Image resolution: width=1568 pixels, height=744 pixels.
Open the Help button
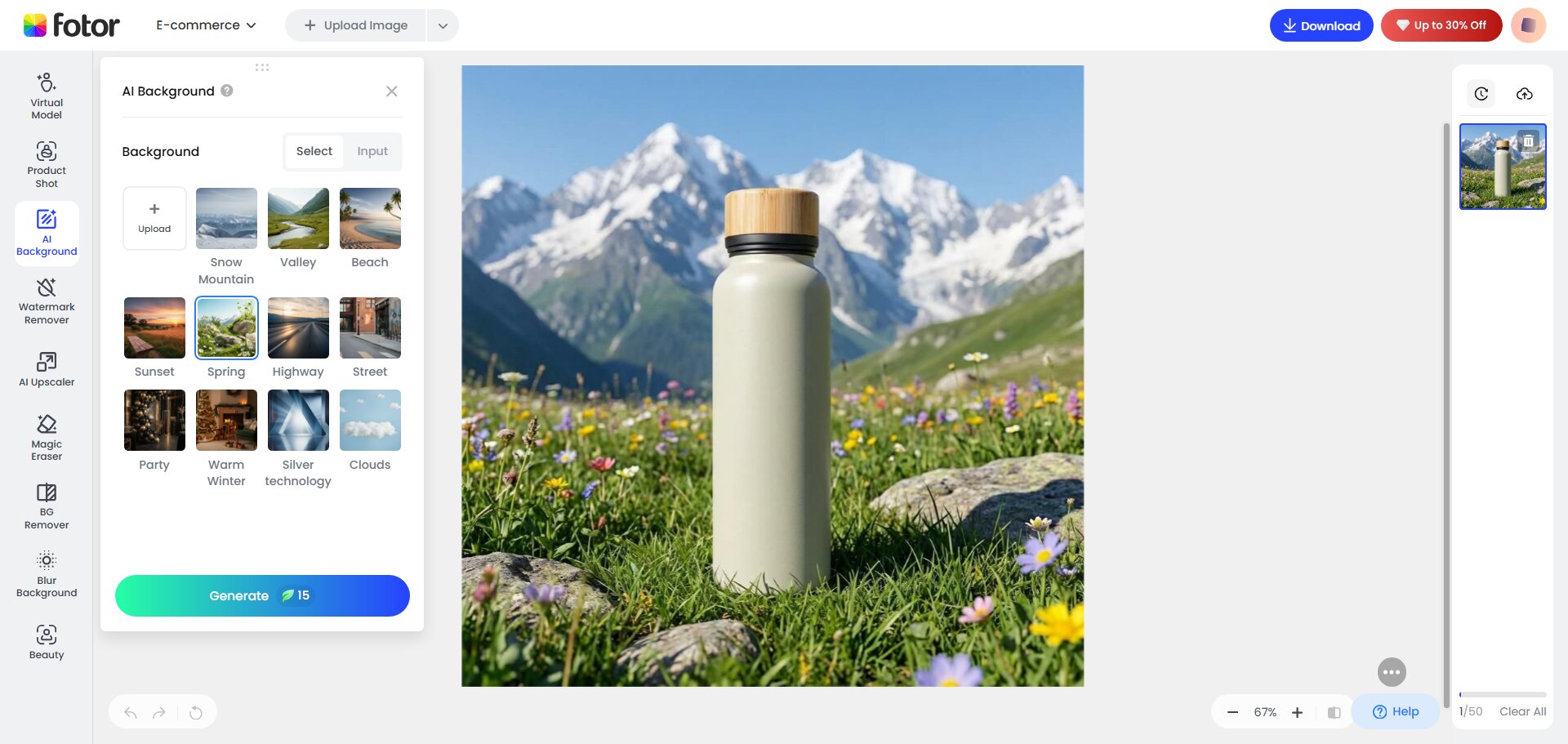(x=1396, y=712)
